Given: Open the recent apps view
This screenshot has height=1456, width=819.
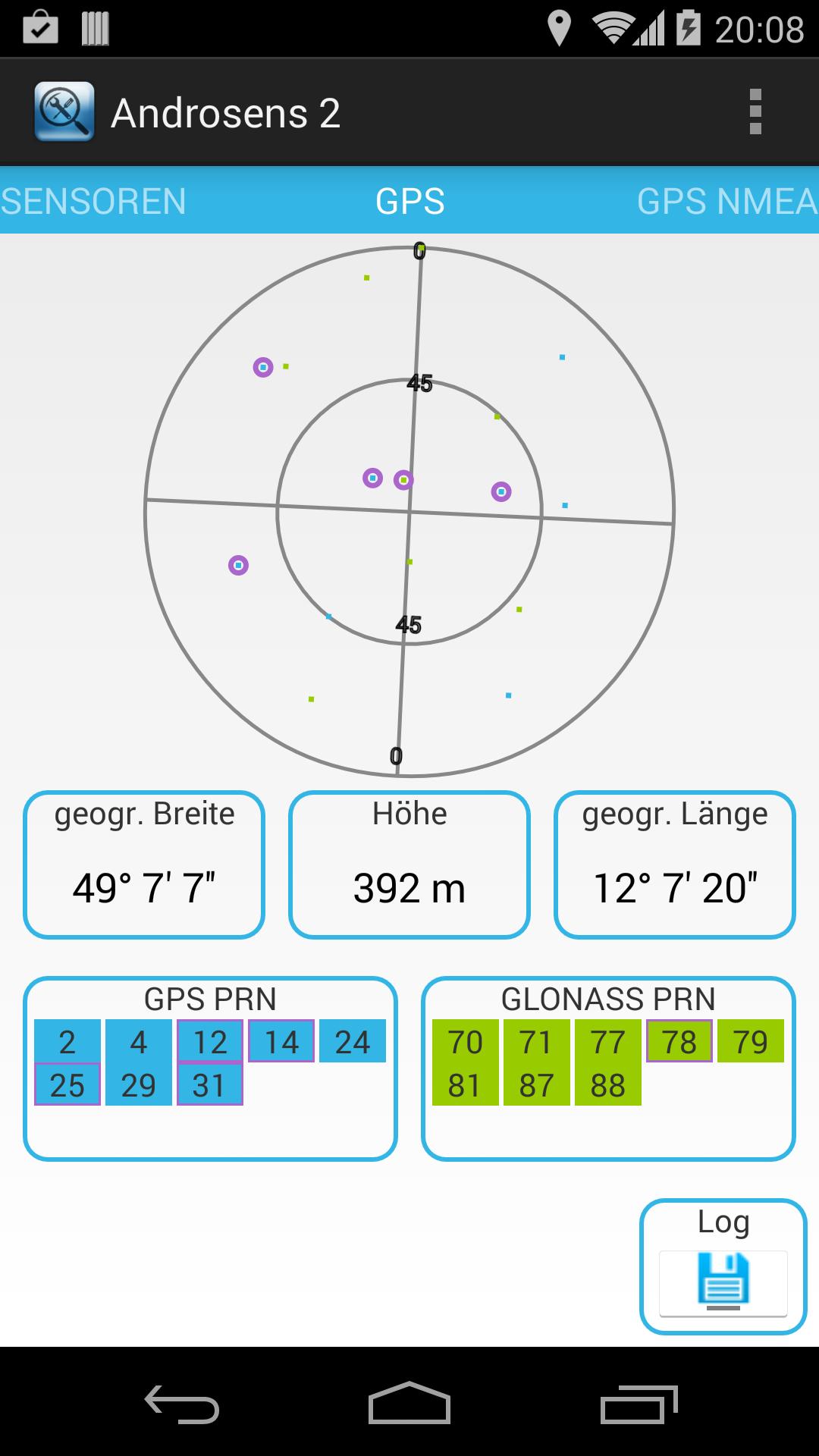Looking at the screenshot, I should tap(639, 1404).
